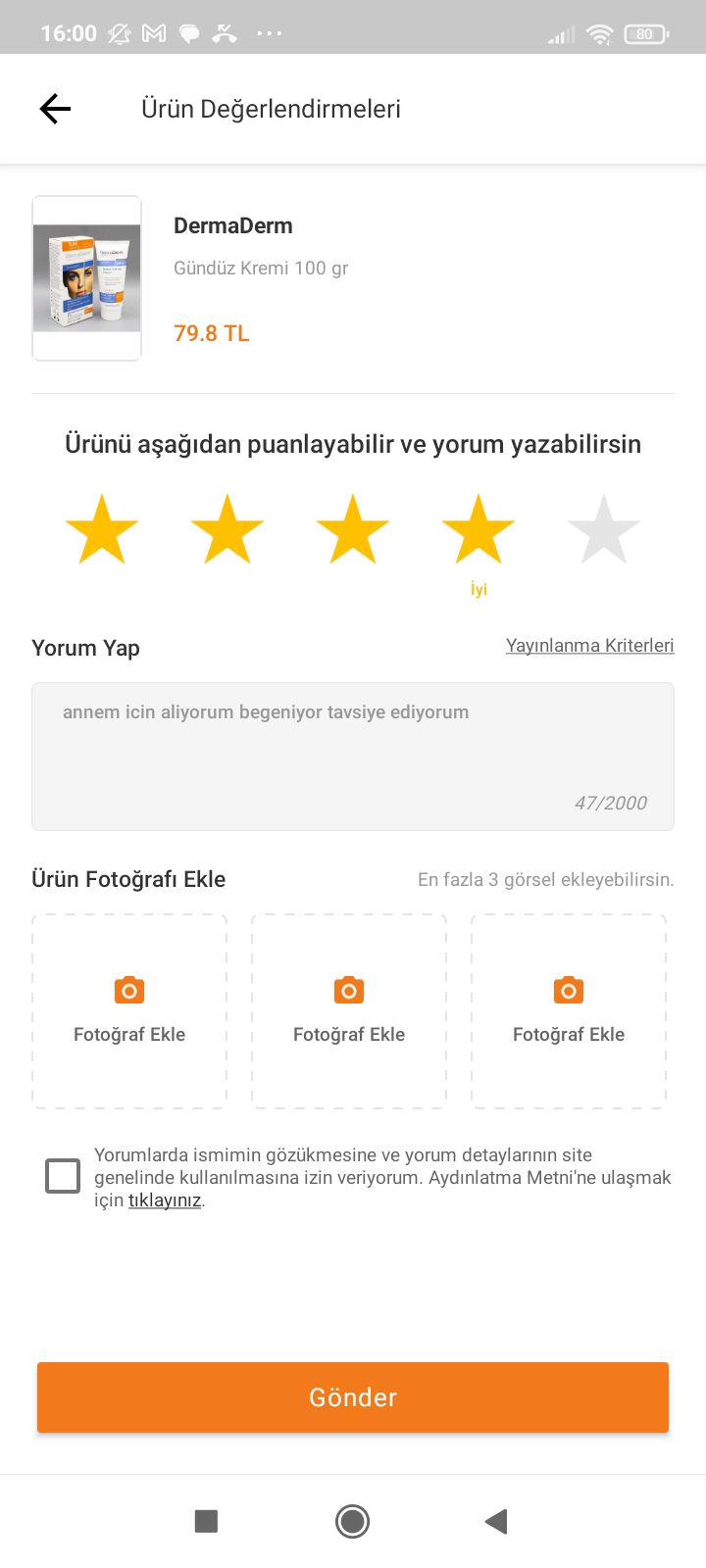Open recent apps from navigation bar
The height and width of the screenshot is (1568, 706).
pyautogui.click(x=206, y=1521)
